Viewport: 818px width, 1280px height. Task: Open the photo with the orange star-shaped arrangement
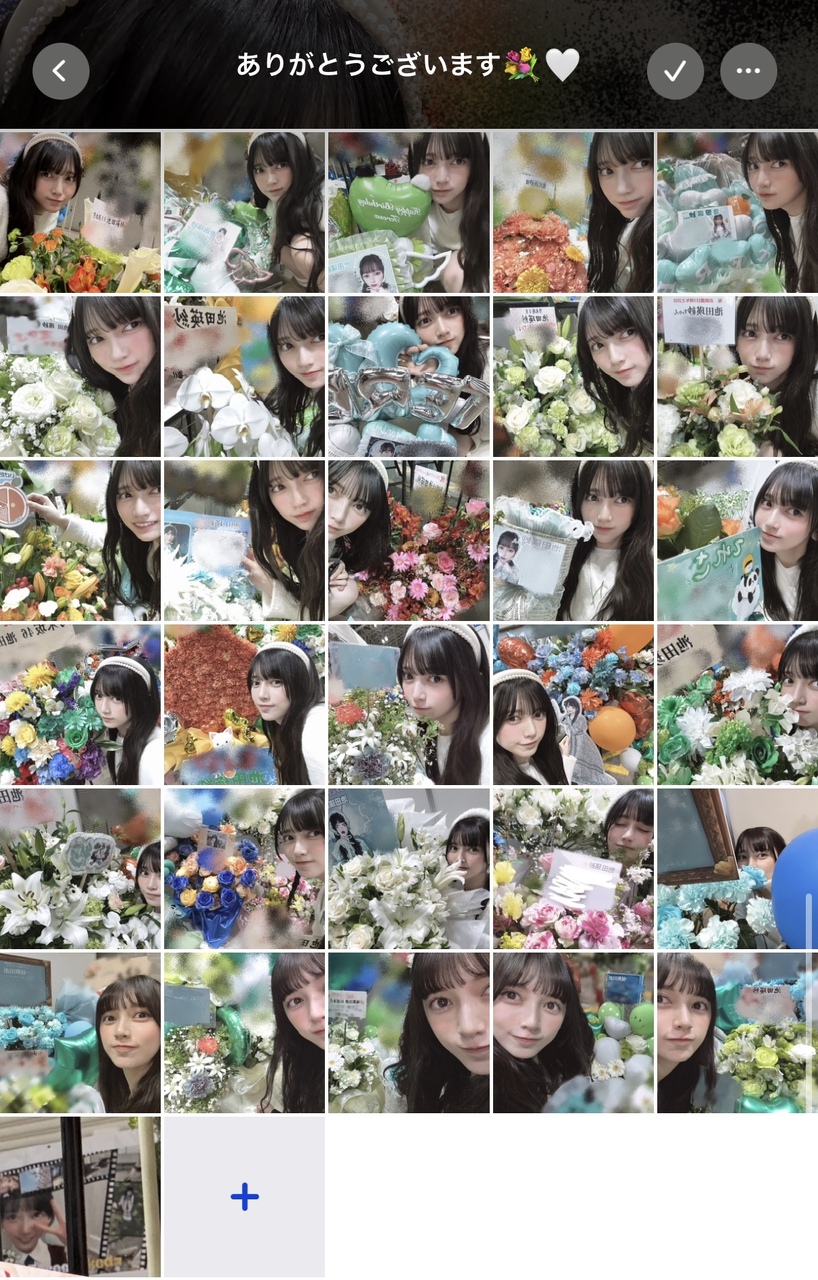tap(244, 704)
